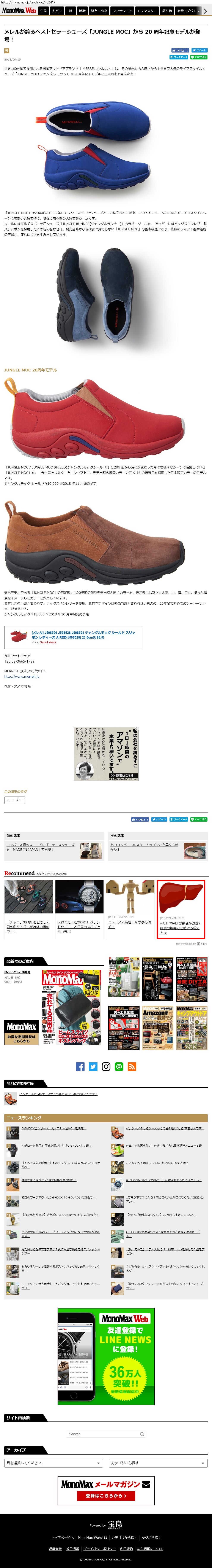Expand the top menu with the right arrow
Image resolution: width=212 pixels, height=1568 pixels.
coord(205,11)
